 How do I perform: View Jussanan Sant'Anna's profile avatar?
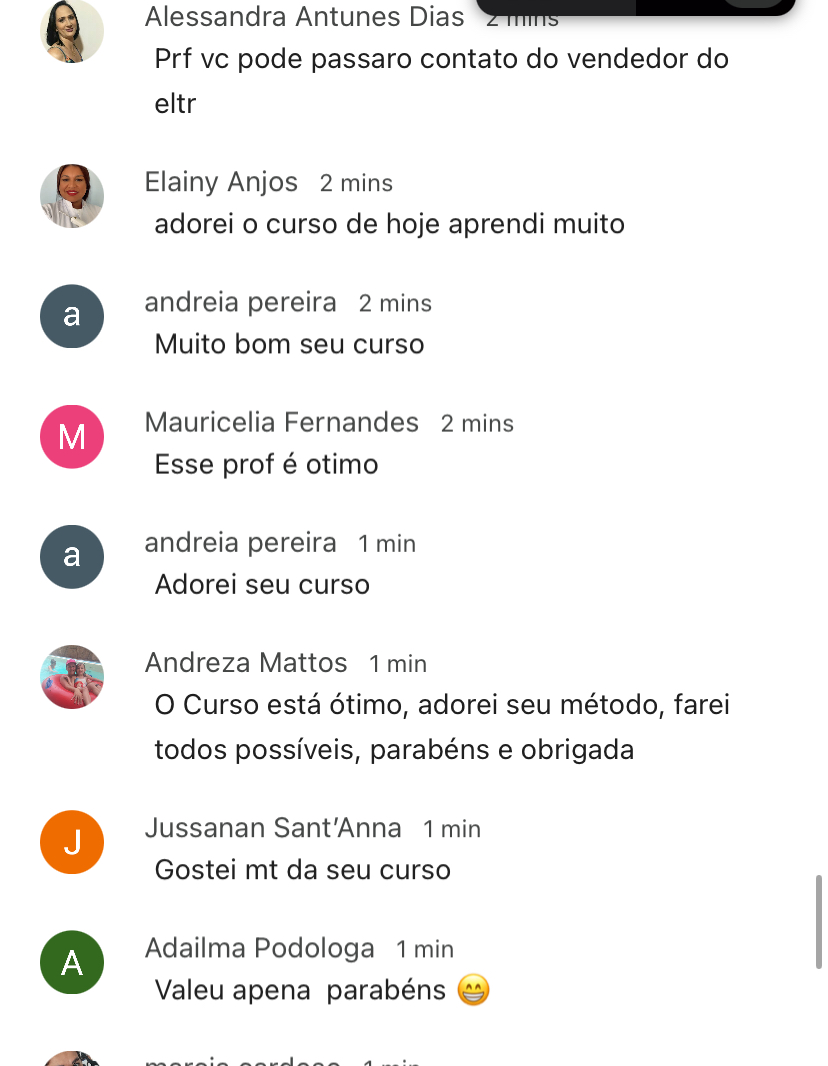click(x=72, y=842)
